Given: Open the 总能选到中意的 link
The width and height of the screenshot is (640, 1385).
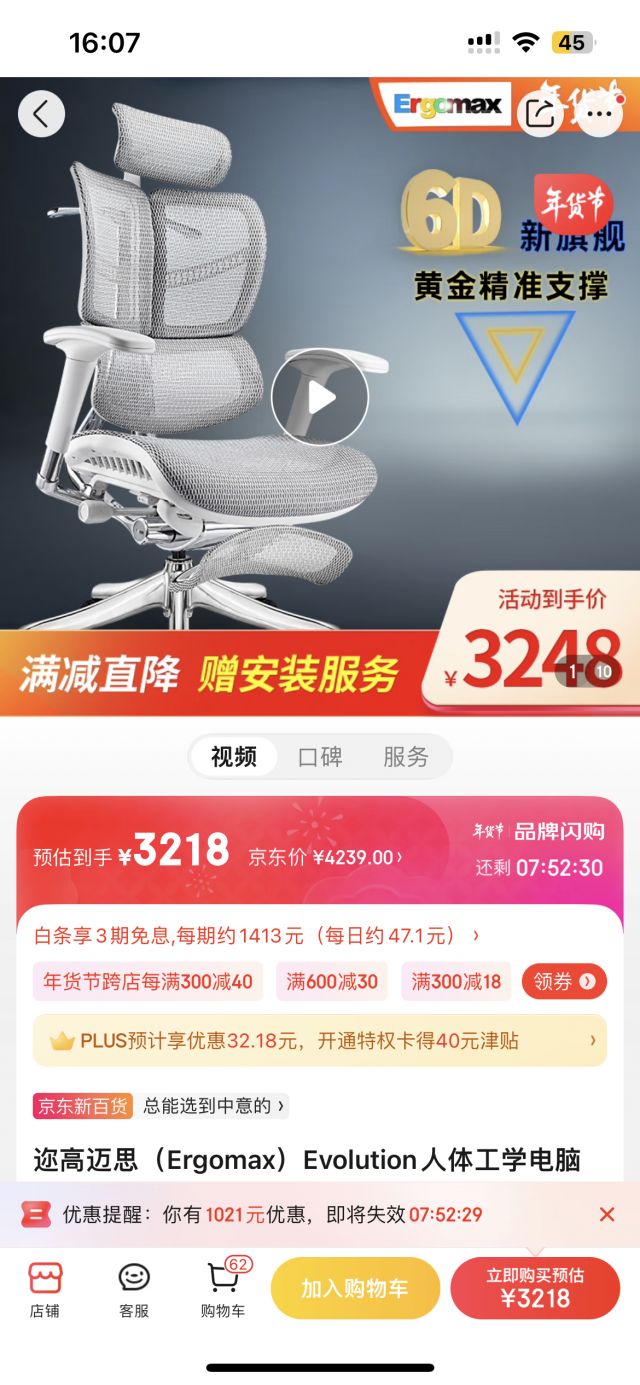Looking at the screenshot, I should (214, 1105).
